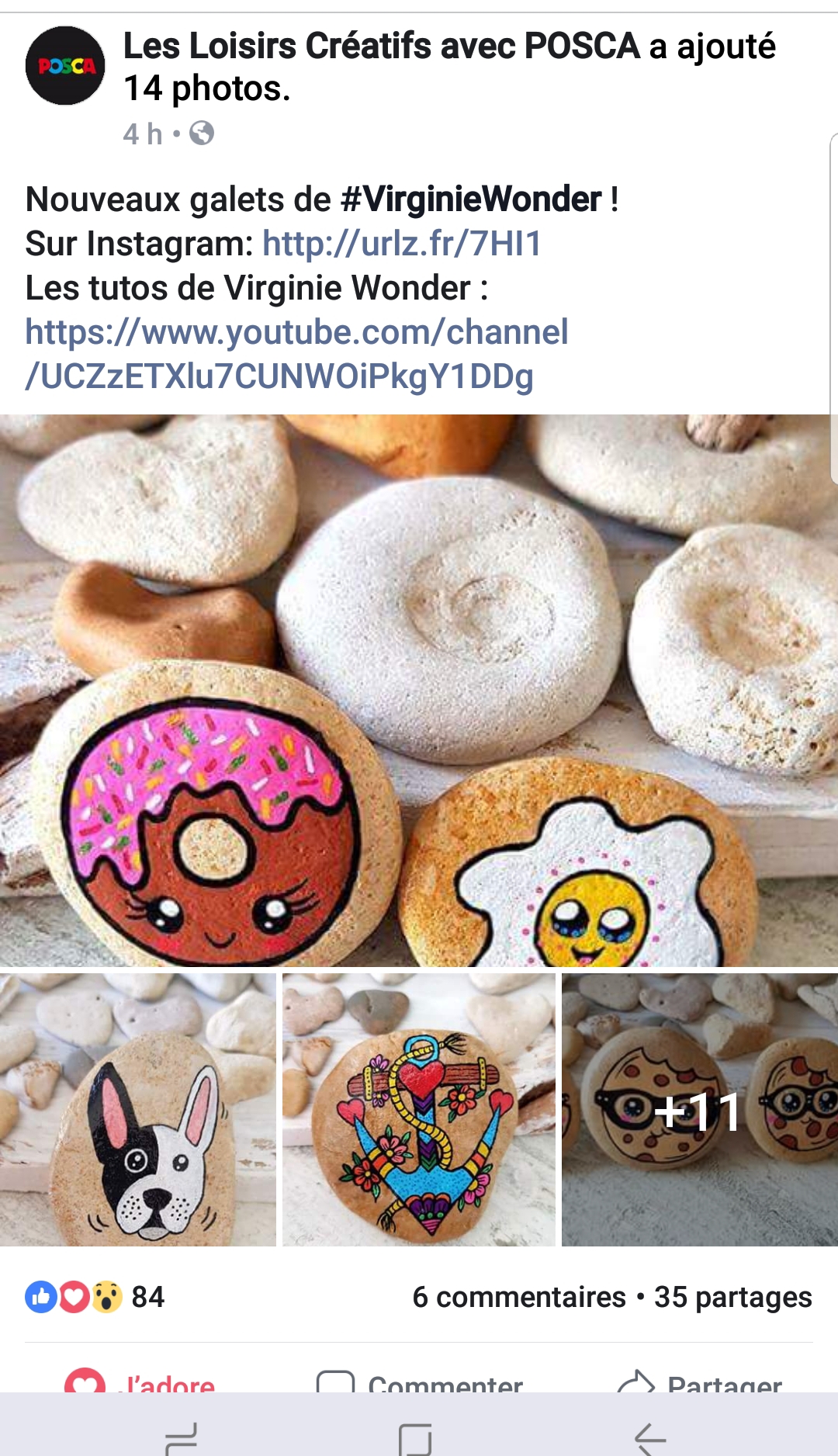Share the post with Partager

699,1381
